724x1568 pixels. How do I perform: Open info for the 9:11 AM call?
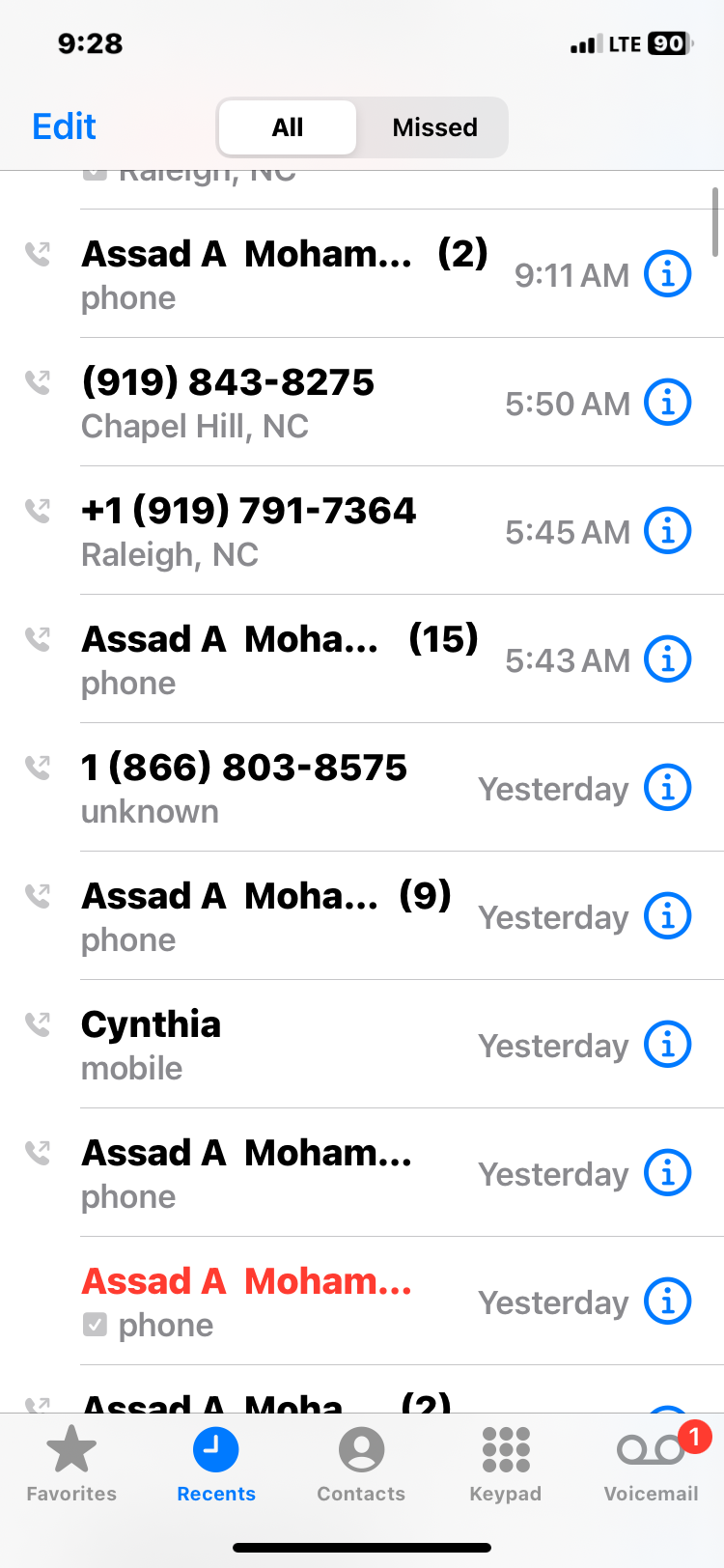668,274
